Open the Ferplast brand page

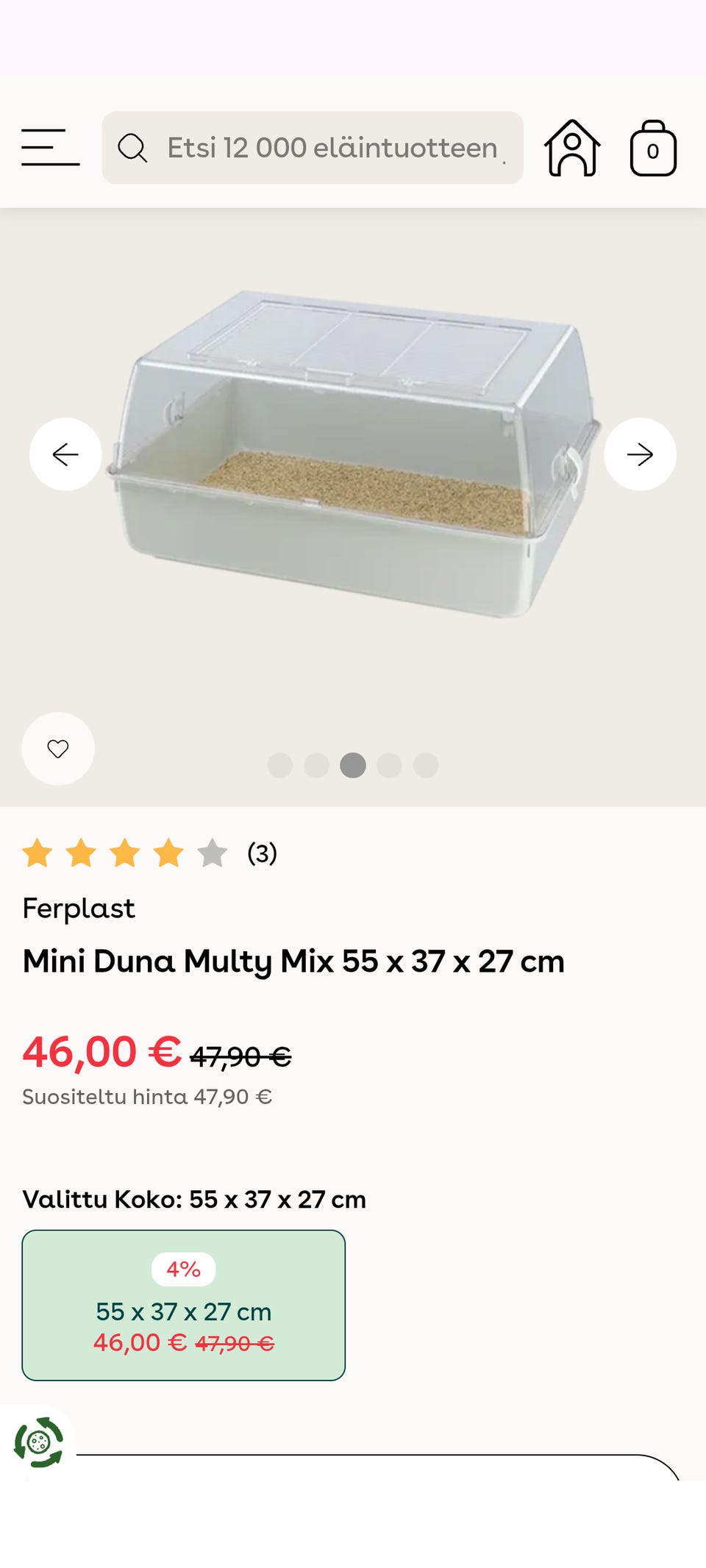point(79,909)
